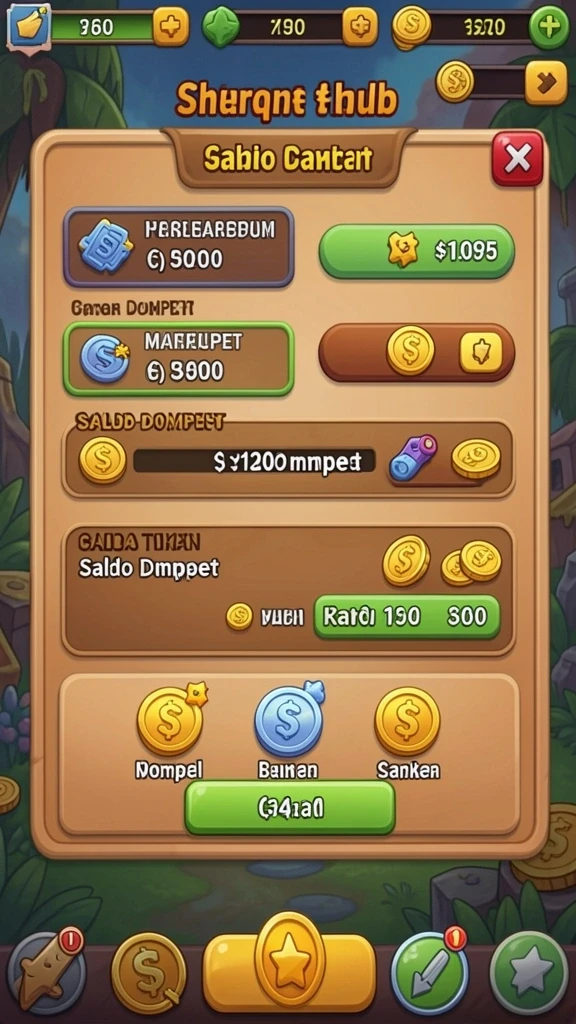Add gems using the 190 bar plus button
The width and height of the screenshot is (576, 1024).
pos(360,27)
